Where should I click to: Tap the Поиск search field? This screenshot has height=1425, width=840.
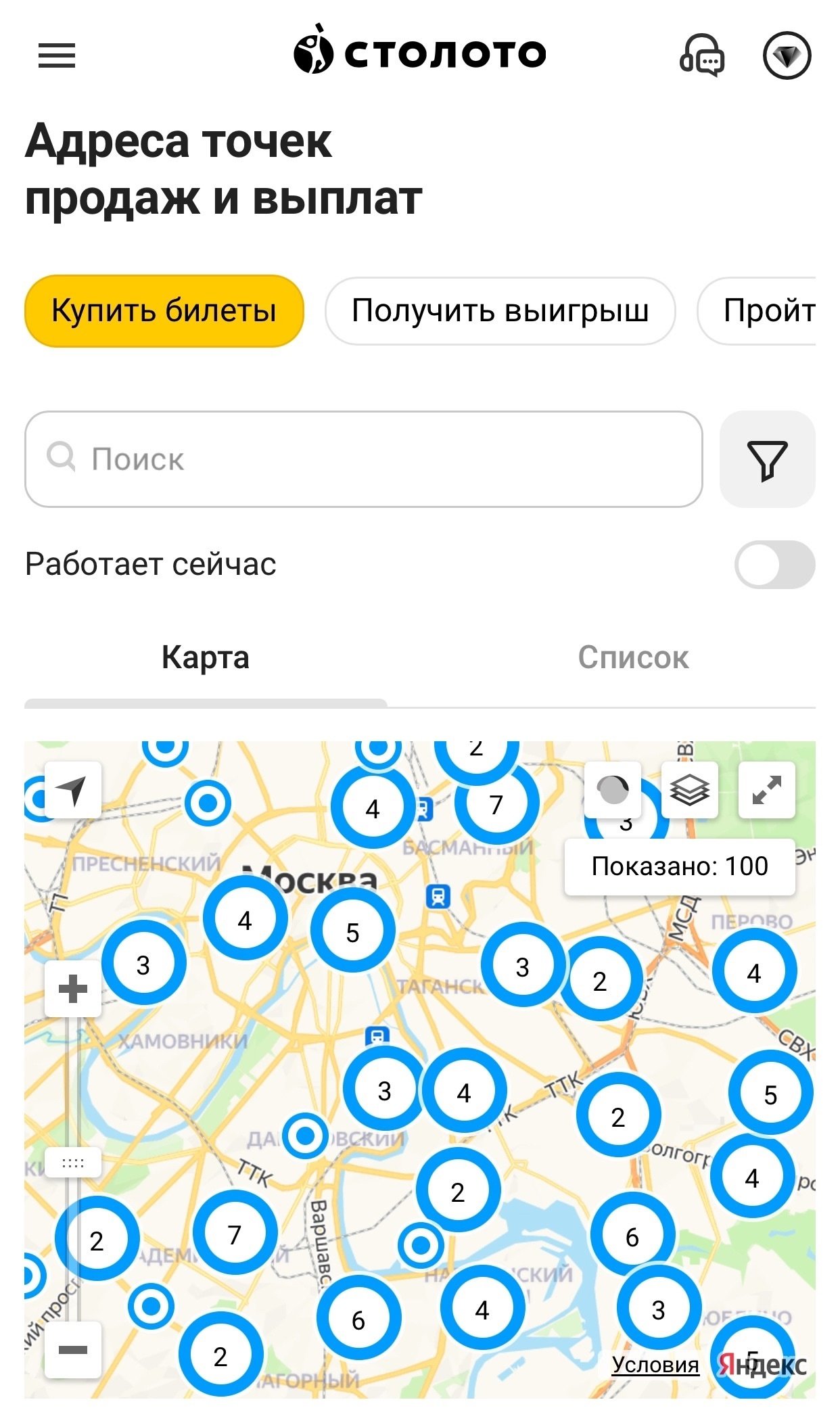coord(363,459)
